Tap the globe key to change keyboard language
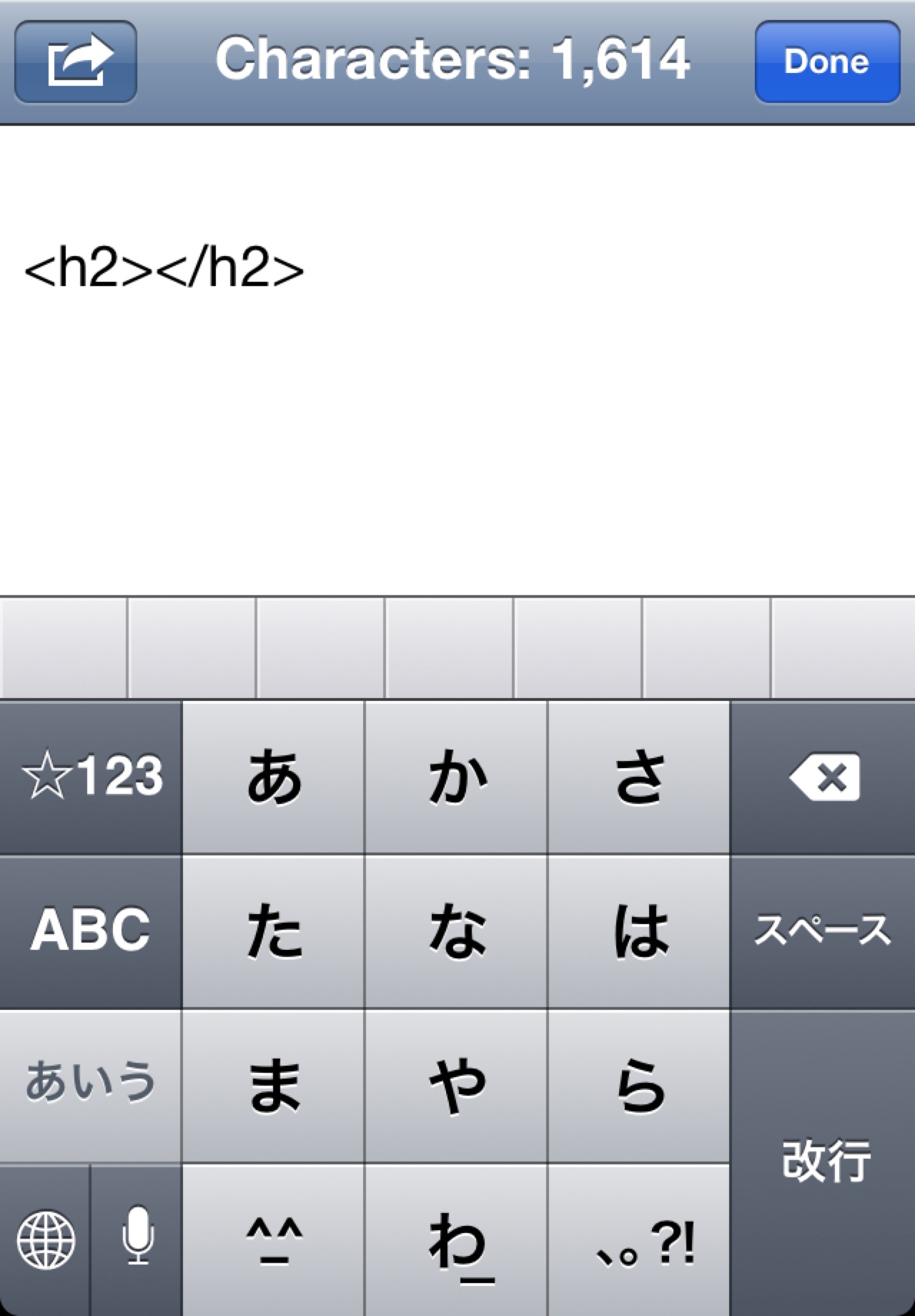Image resolution: width=915 pixels, height=1316 pixels. coord(45,1239)
